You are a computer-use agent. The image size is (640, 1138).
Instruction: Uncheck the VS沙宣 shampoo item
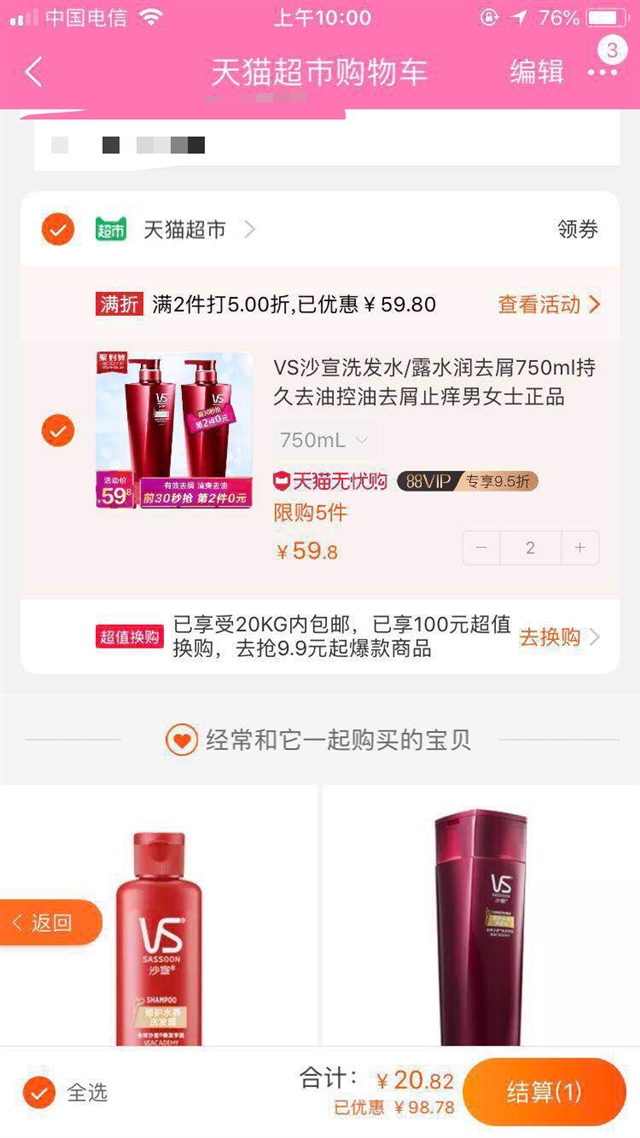(57, 431)
